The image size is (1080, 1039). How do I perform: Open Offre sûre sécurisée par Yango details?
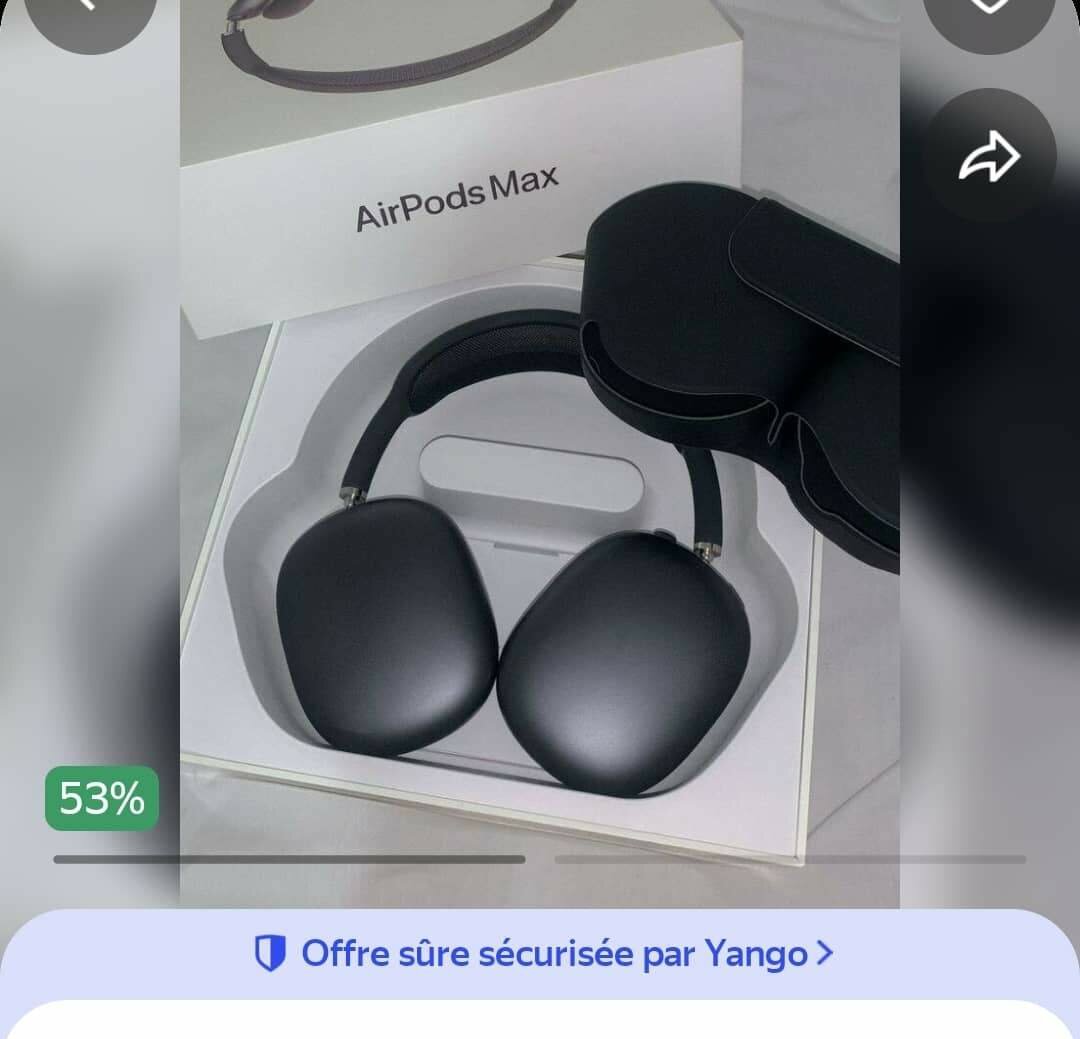(543, 954)
